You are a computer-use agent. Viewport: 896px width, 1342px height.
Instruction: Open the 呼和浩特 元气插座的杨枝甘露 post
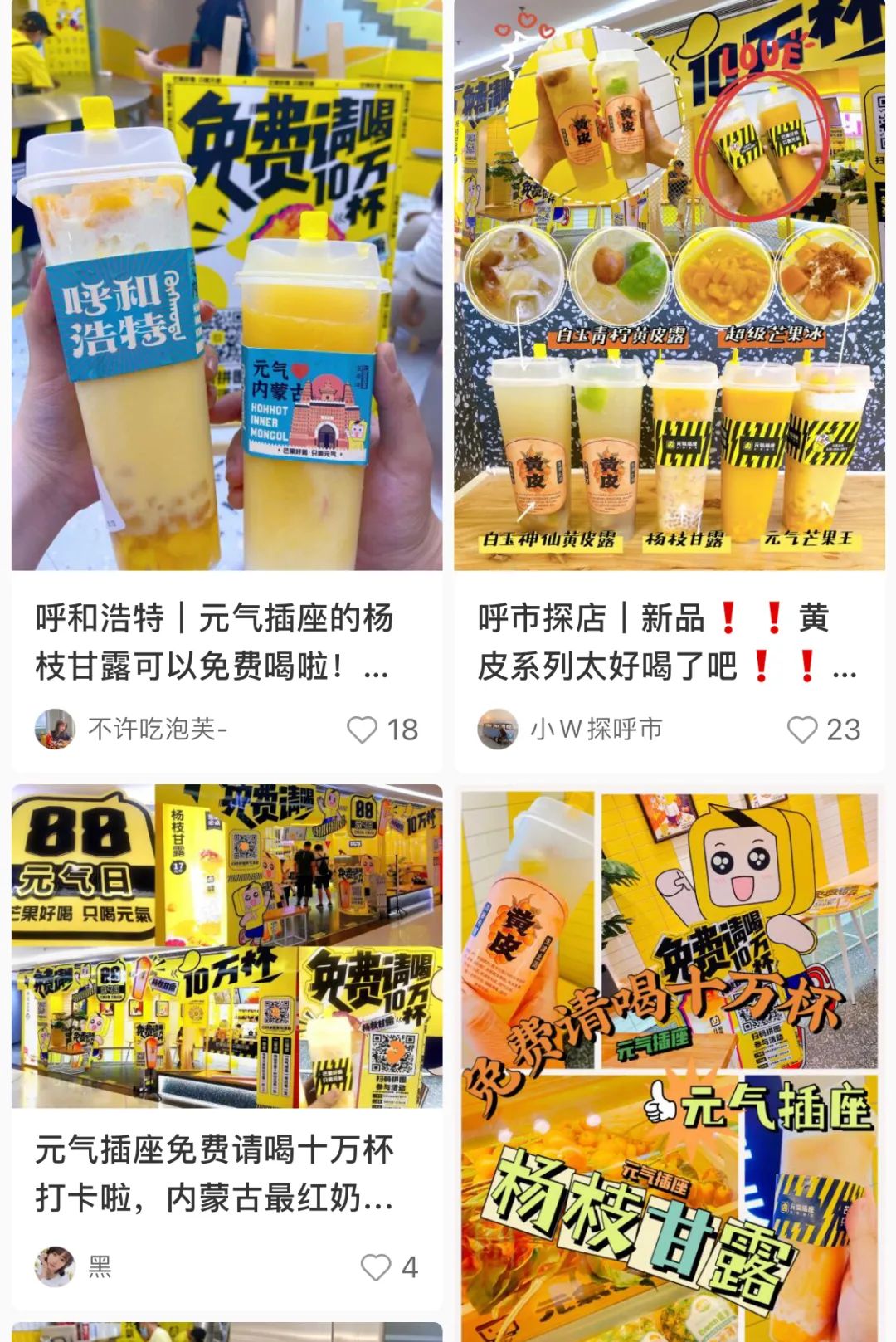coord(226,286)
